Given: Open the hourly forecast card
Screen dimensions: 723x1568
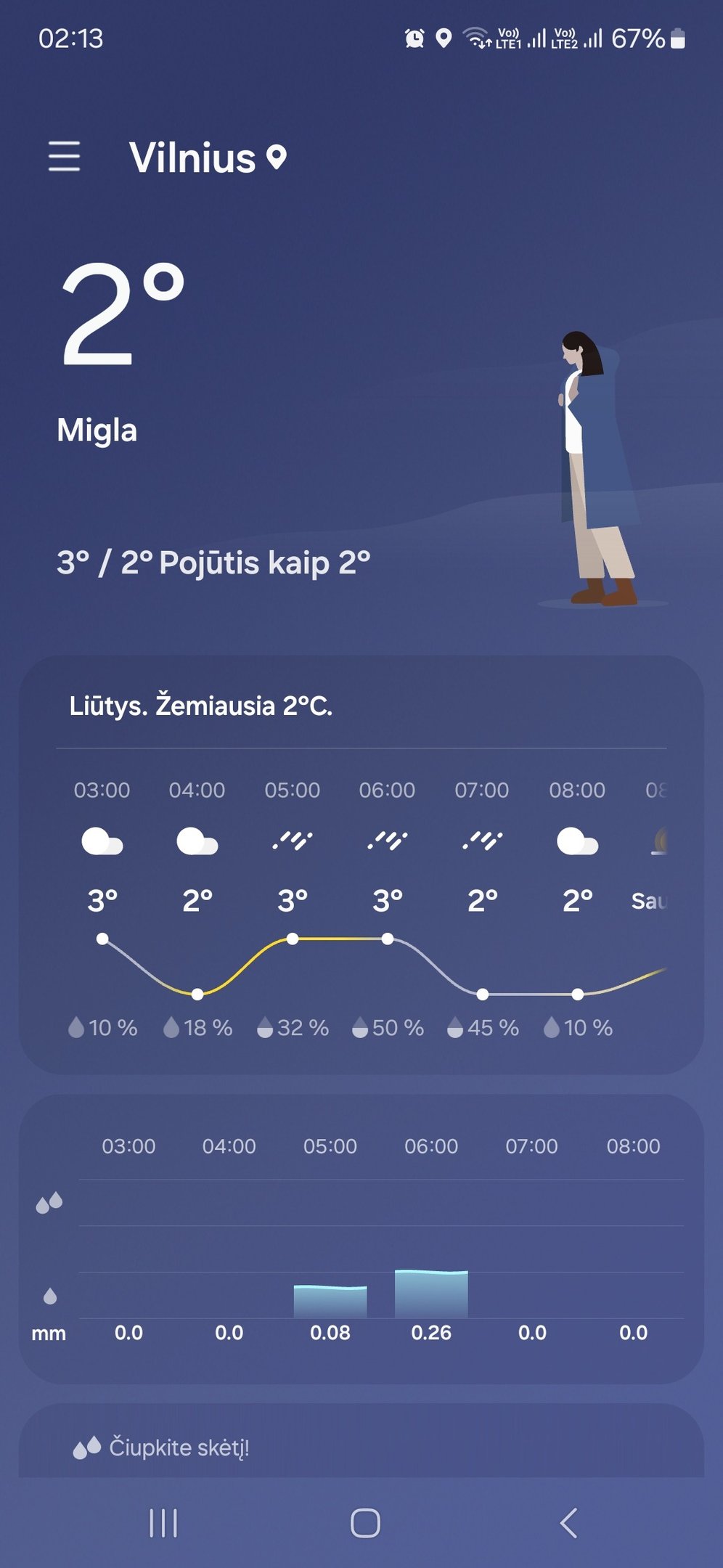Looking at the screenshot, I should coord(361,864).
